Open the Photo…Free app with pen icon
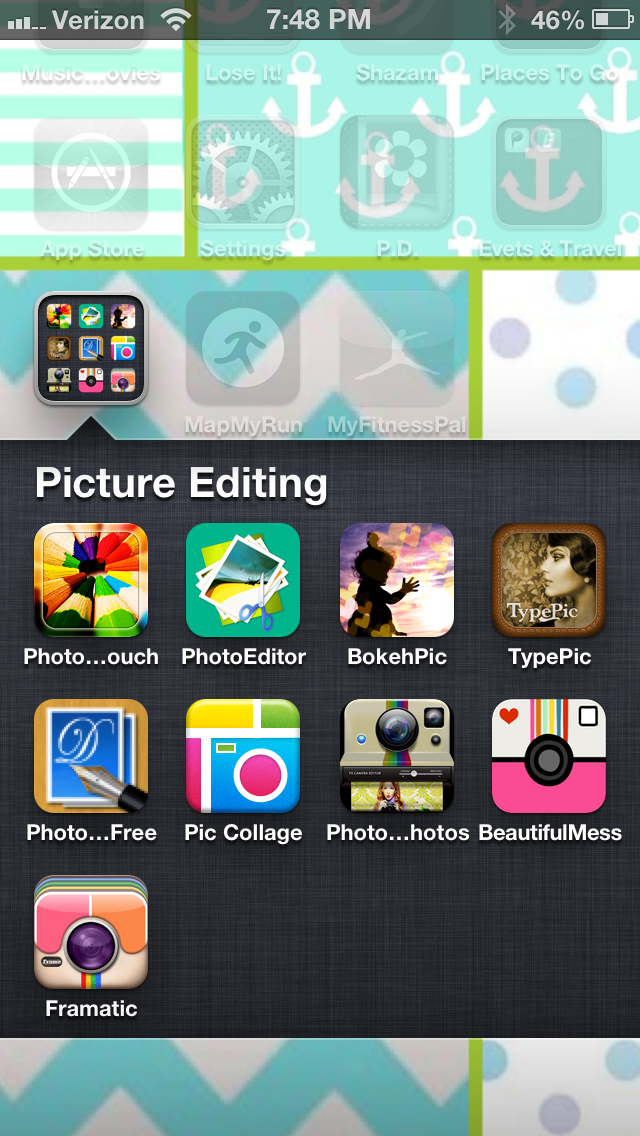 pos(91,756)
